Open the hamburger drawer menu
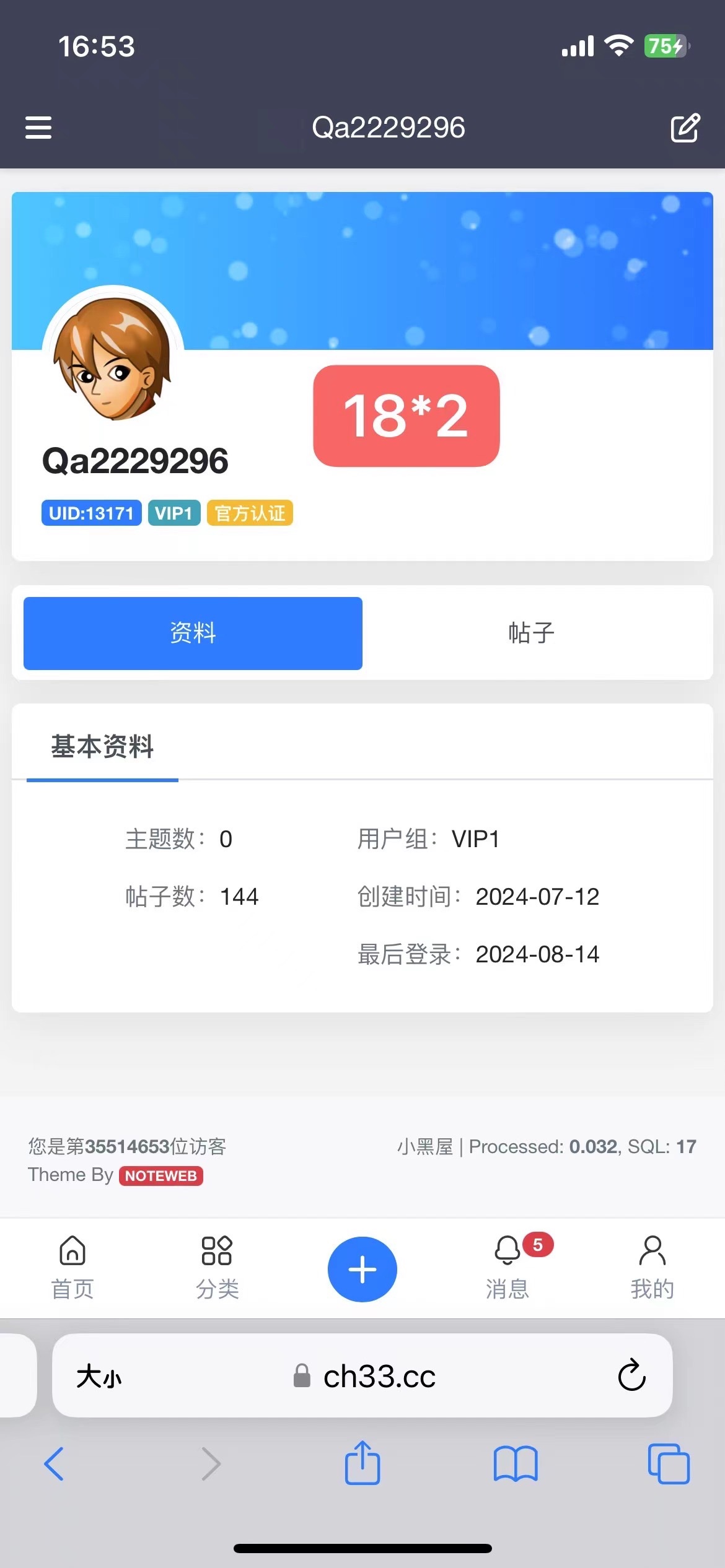 pos(38,128)
